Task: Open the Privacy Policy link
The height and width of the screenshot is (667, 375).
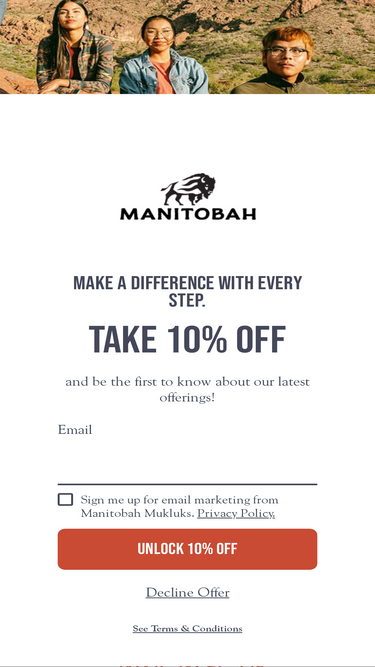Action: pos(236,513)
